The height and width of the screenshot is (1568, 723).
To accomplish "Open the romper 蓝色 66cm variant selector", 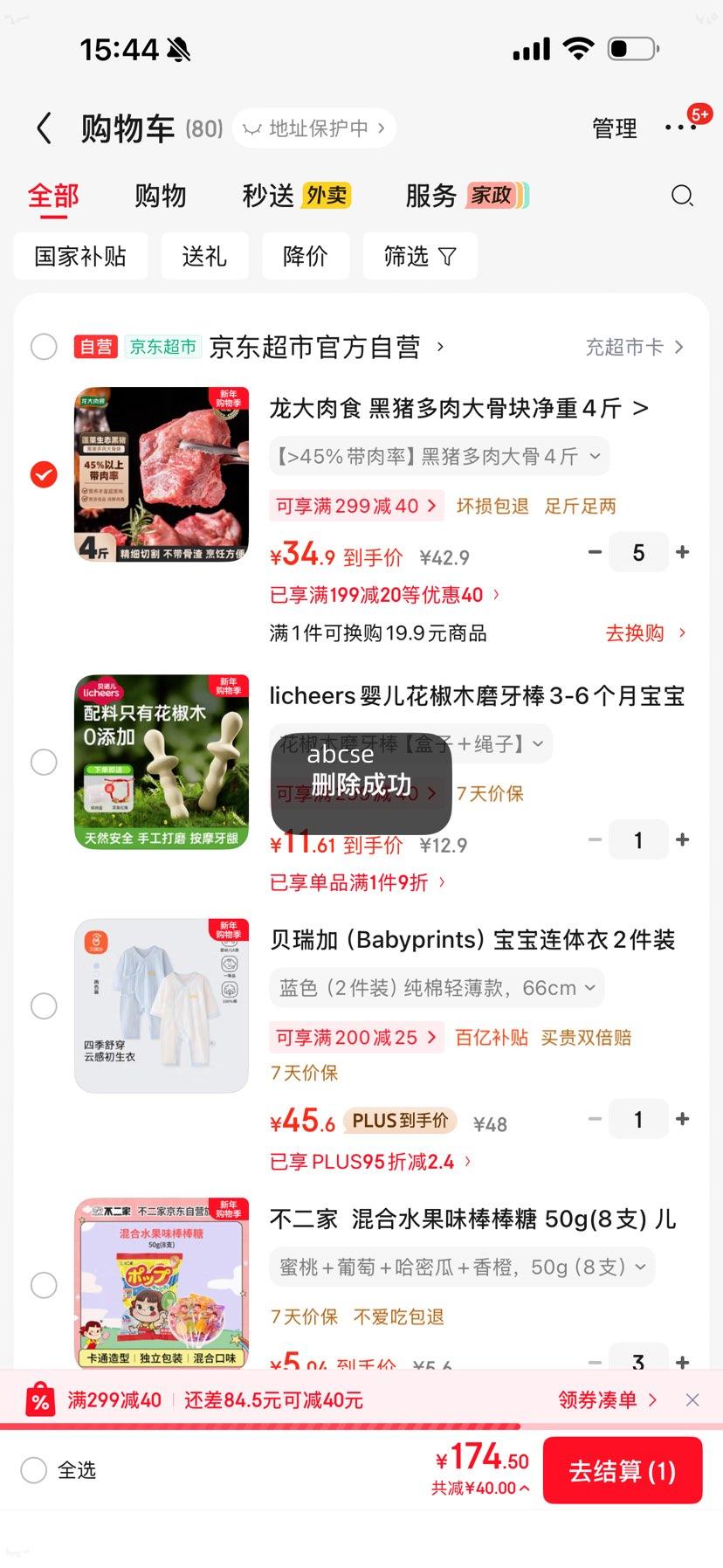I will coord(437,987).
